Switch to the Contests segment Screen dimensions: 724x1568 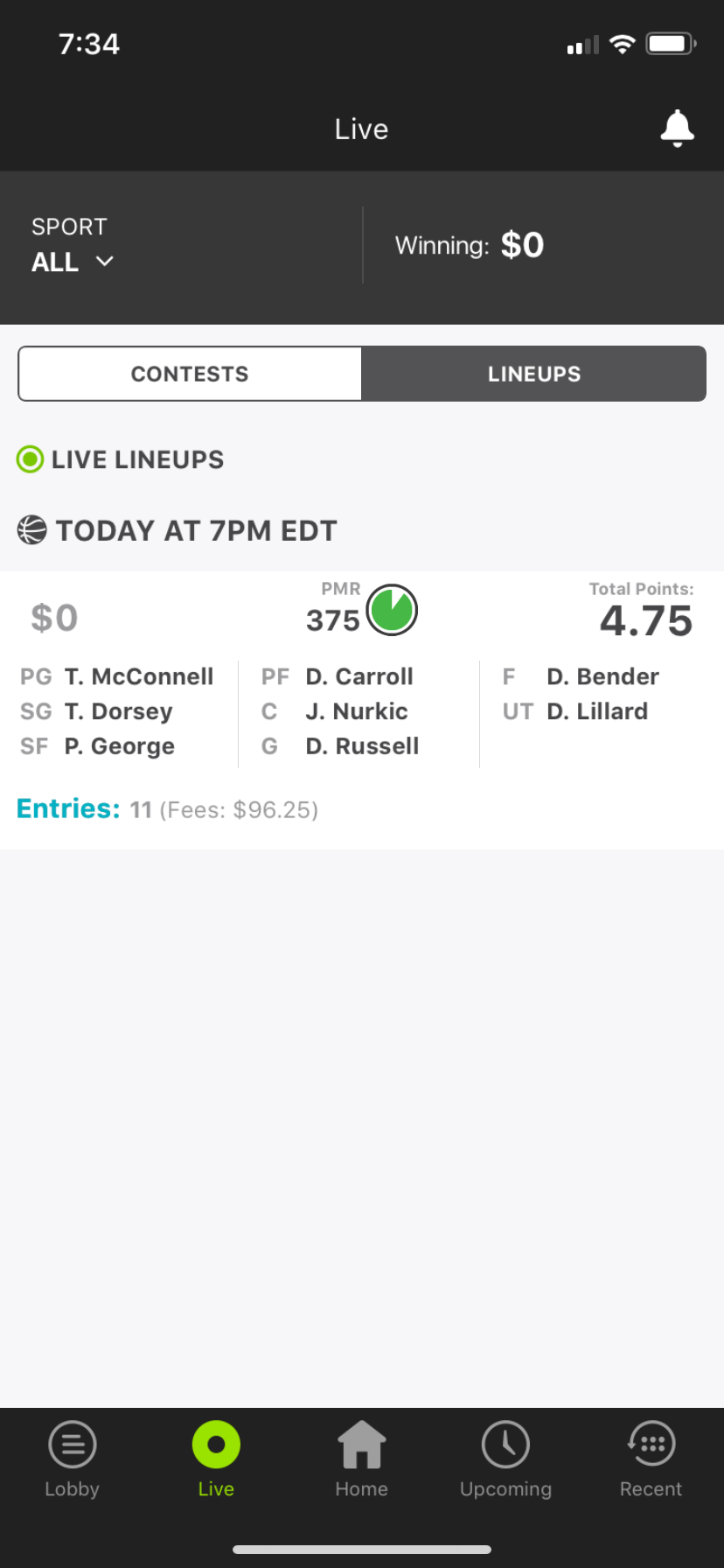[x=190, y=374]
